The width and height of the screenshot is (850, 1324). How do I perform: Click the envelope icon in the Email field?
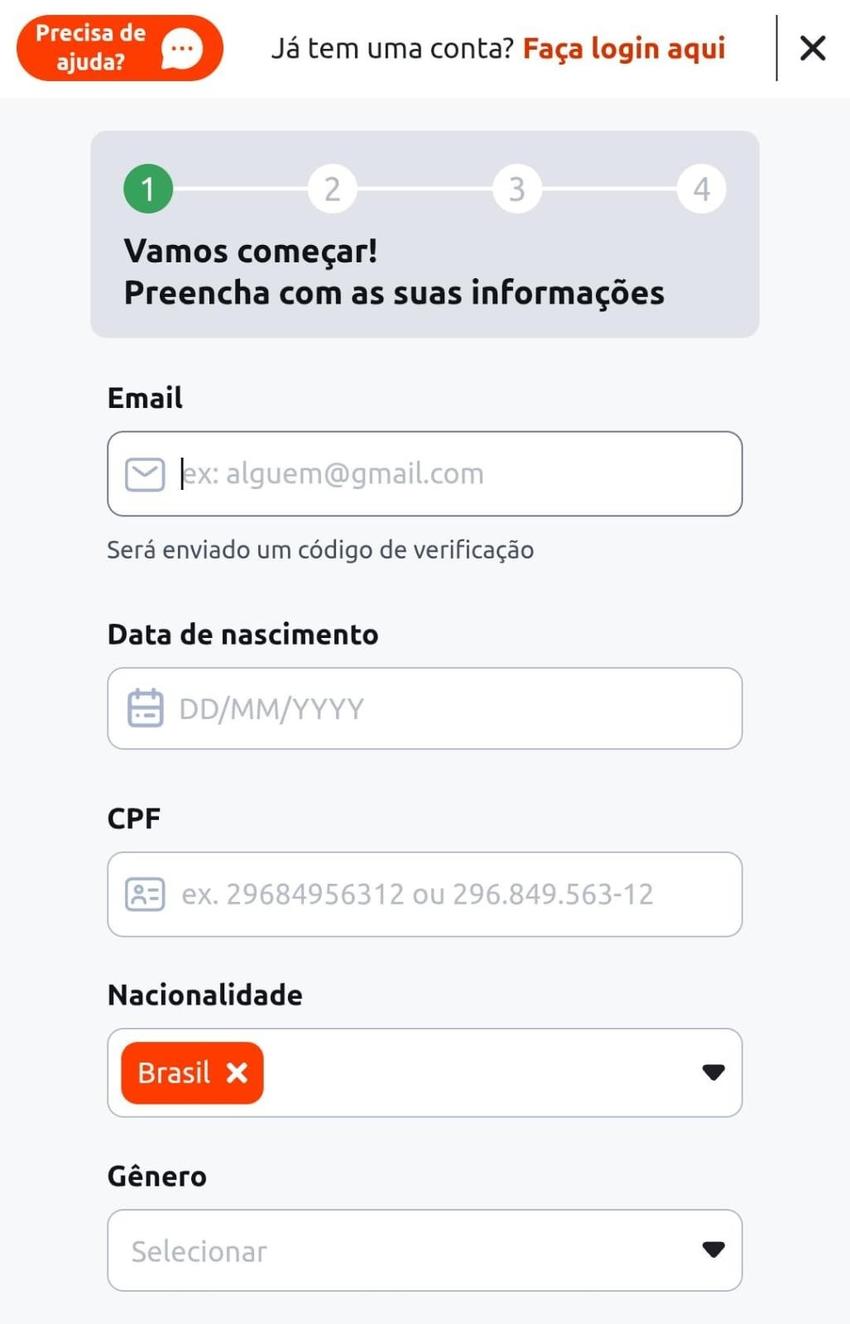143,473
